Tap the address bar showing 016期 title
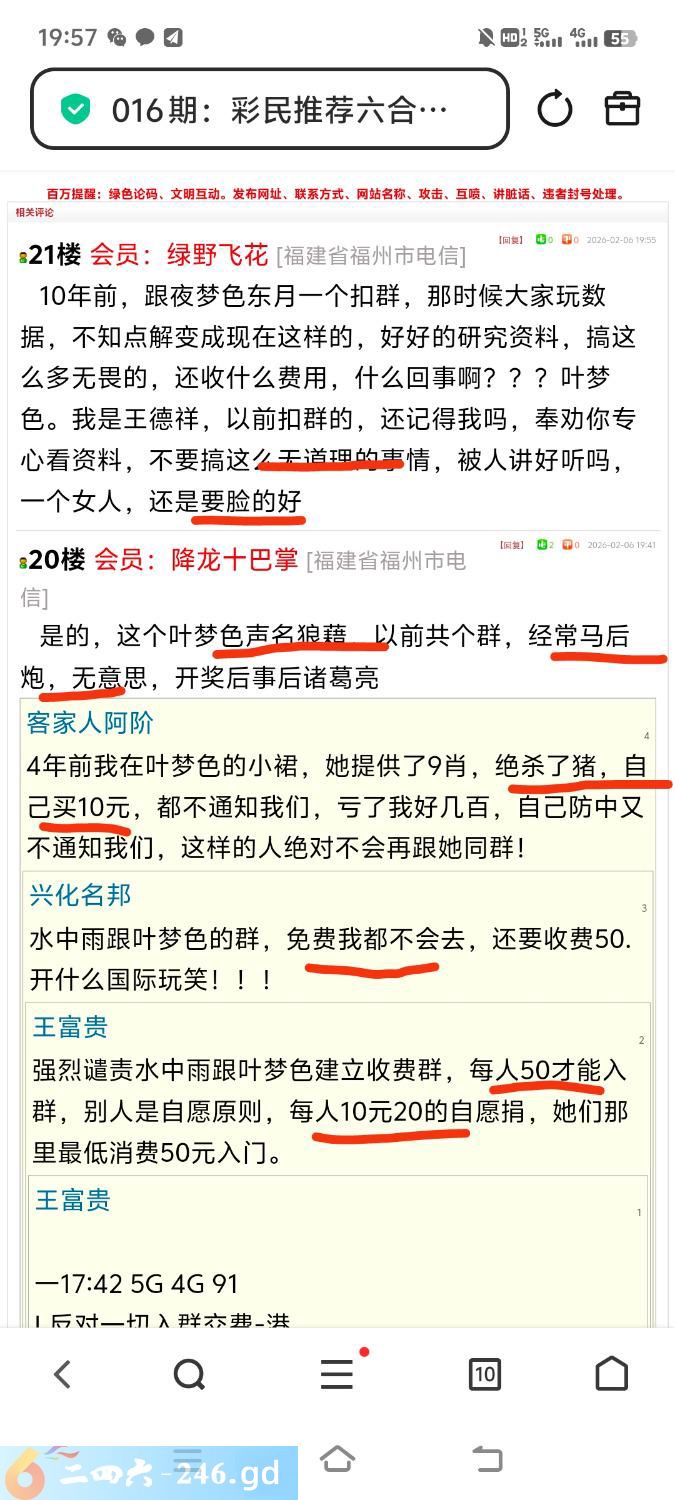This screenshot has height=1500, width=675. pyautogui.click(x=270, y=109)
